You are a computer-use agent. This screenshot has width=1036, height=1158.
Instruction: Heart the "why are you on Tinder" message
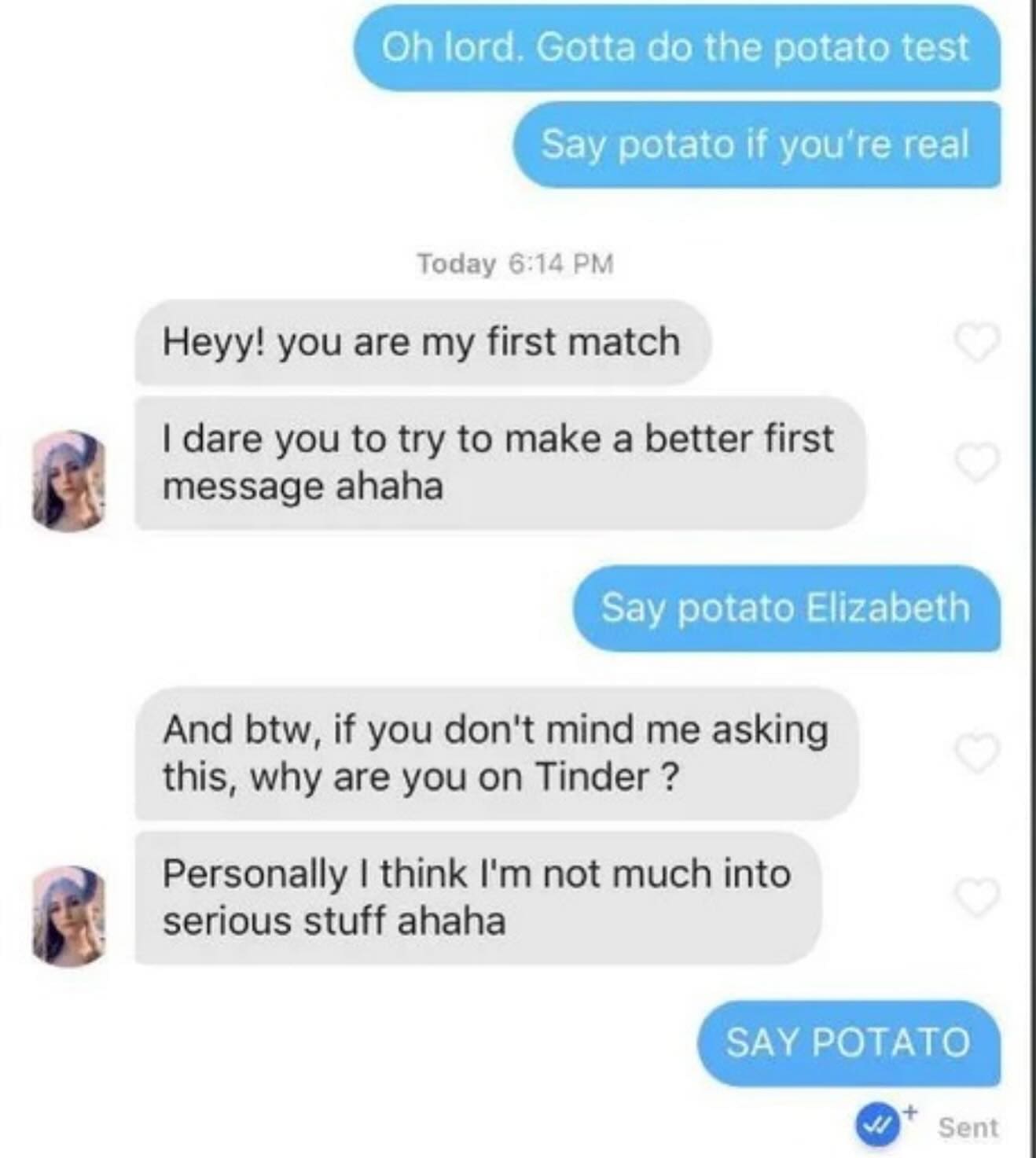[x=977, y=752]
